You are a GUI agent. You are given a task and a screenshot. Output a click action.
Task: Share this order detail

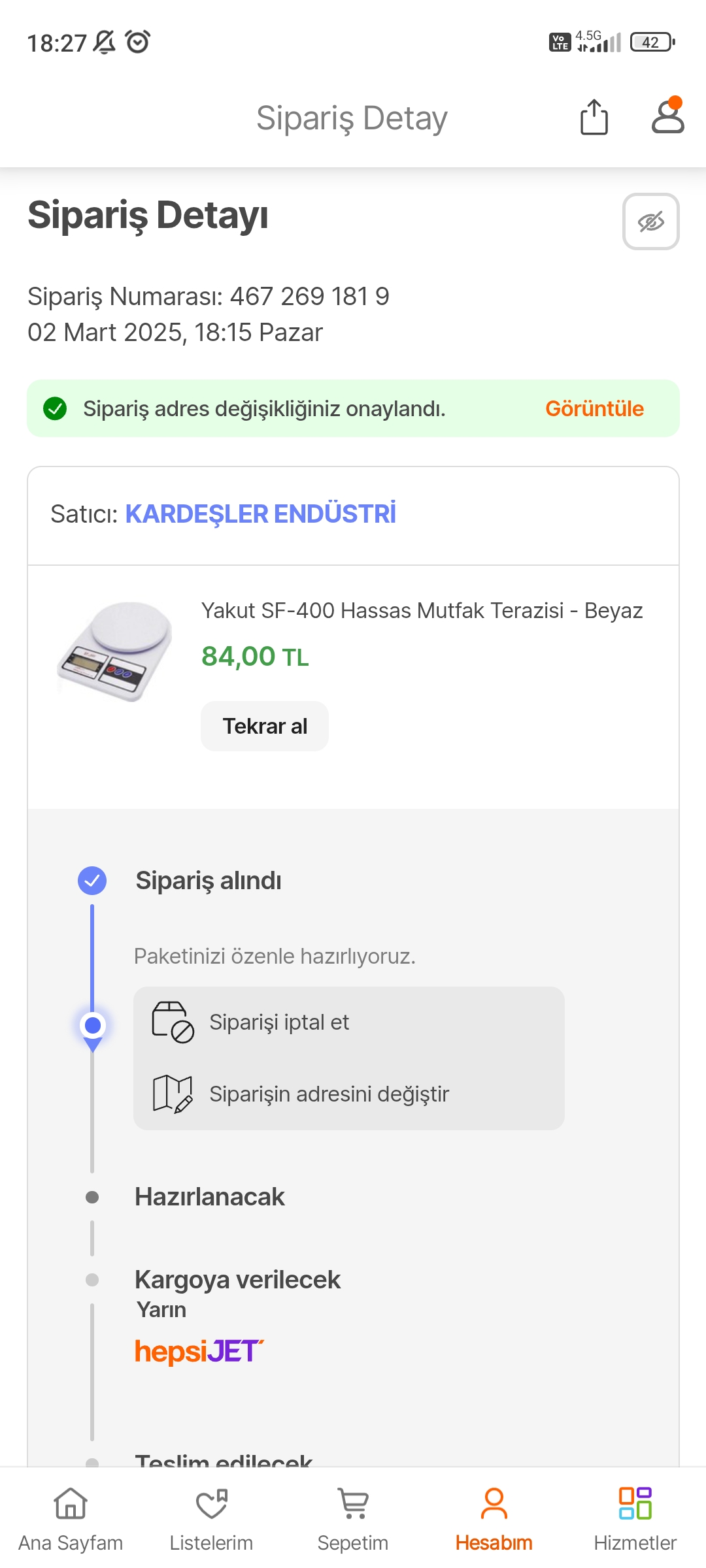594,118
